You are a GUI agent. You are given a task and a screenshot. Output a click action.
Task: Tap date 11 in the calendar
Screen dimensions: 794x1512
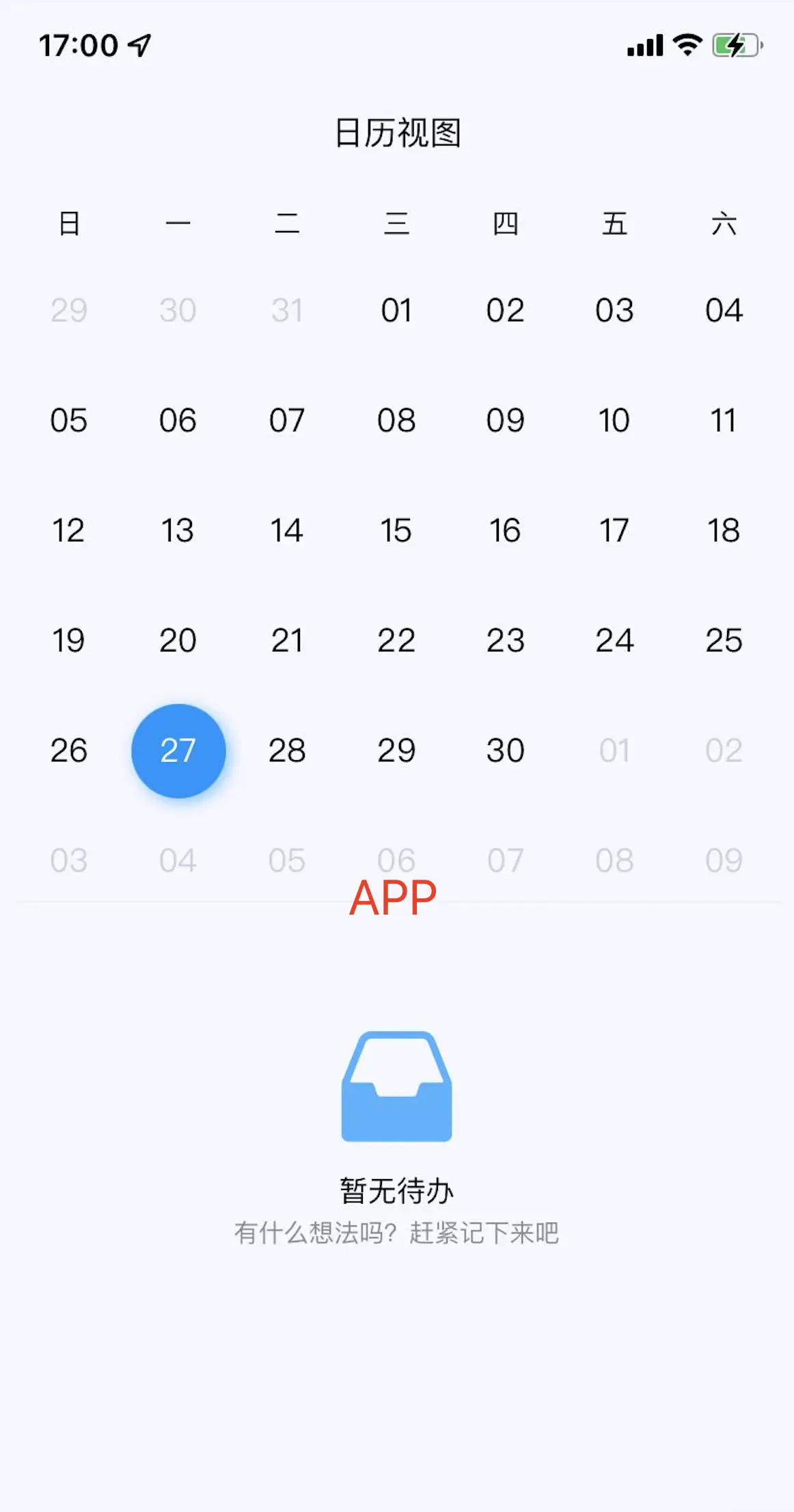[x=724, y=420]
